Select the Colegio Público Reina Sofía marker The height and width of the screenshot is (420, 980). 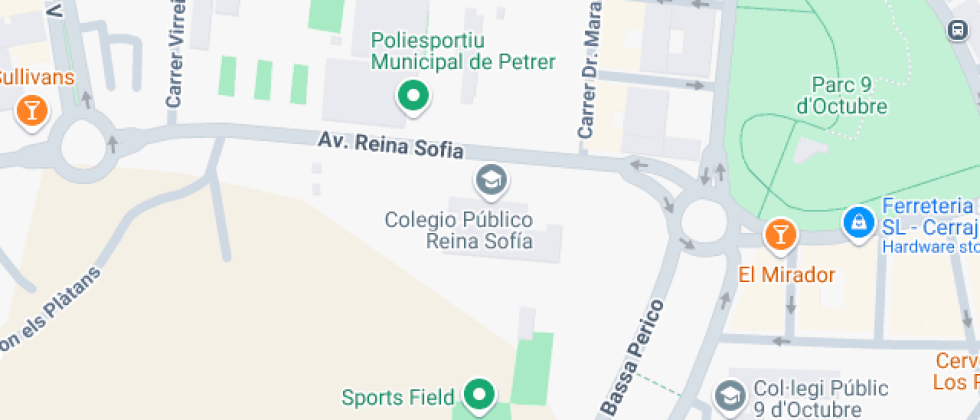point(490,181)
